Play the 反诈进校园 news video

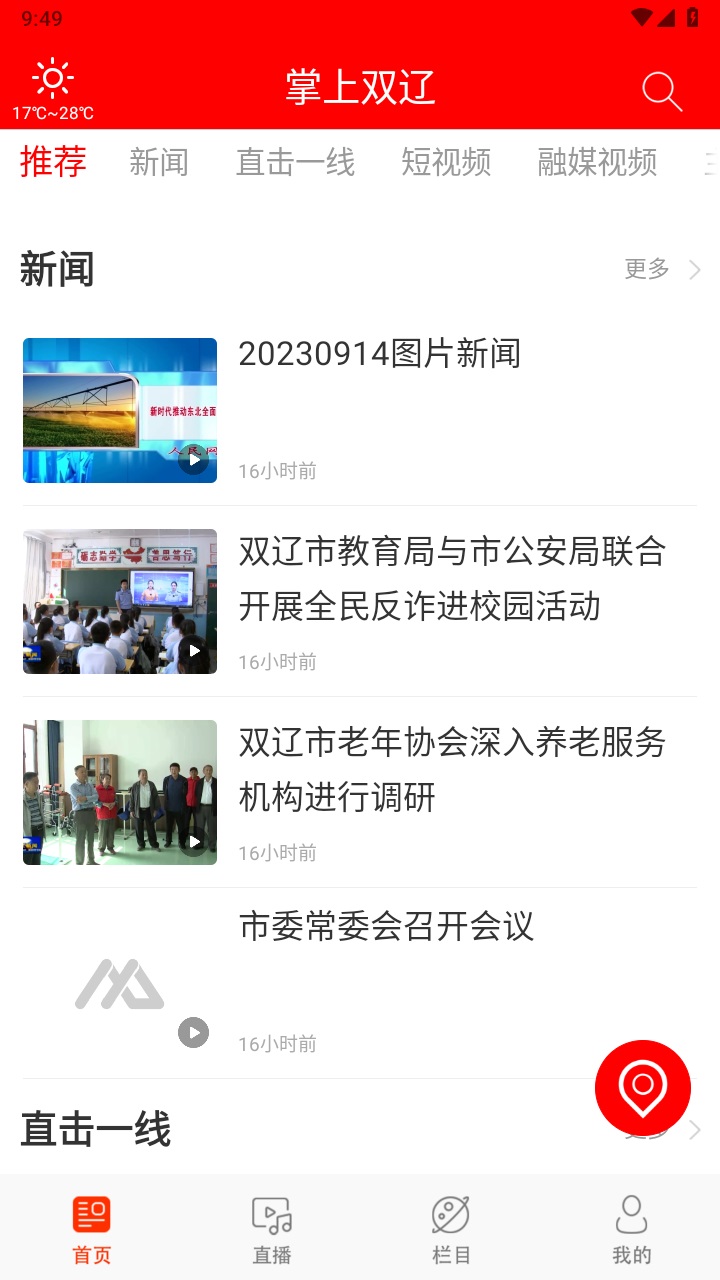pos(193,650)
